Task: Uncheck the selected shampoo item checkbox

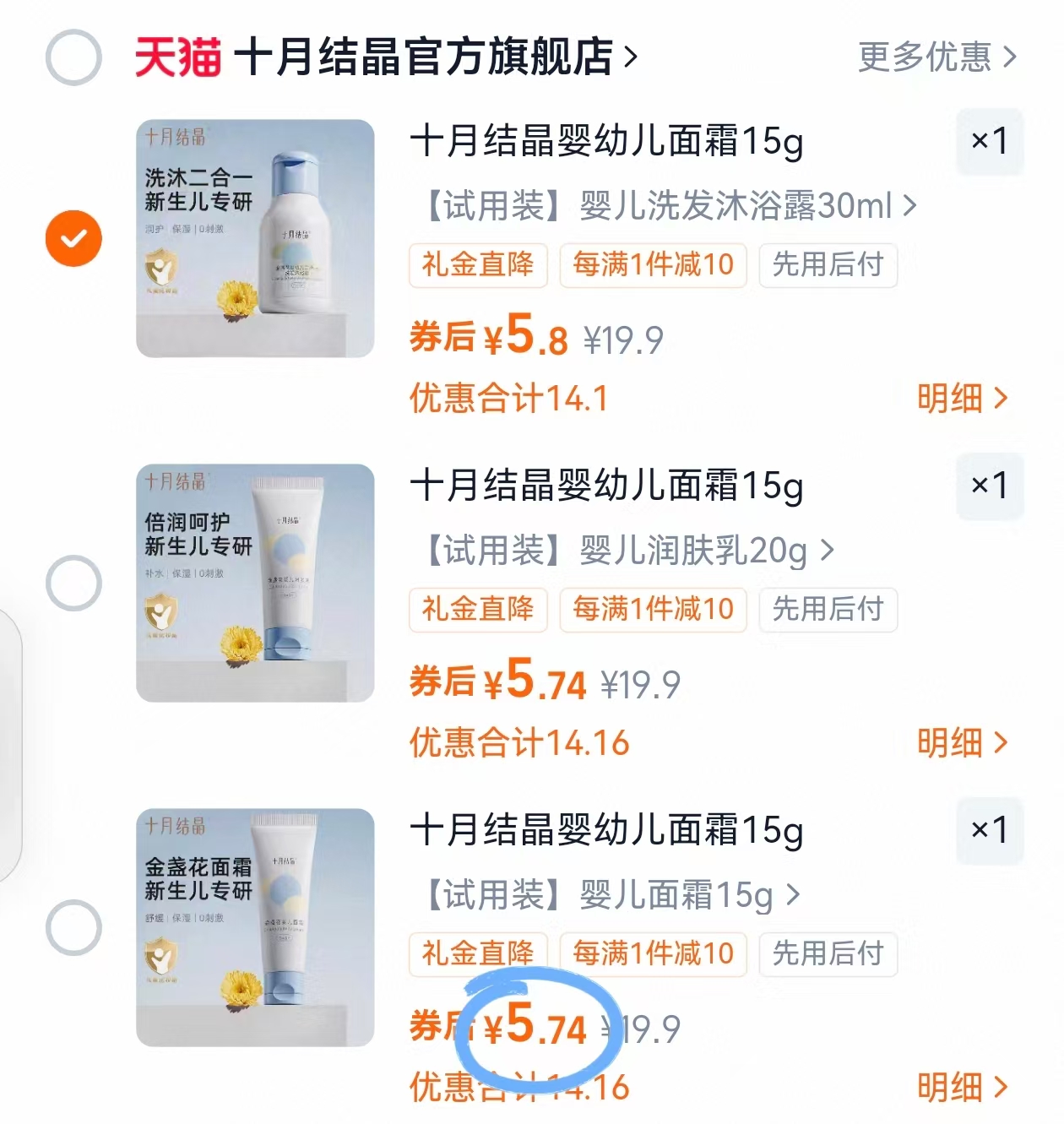Action: tap(73, 238)
